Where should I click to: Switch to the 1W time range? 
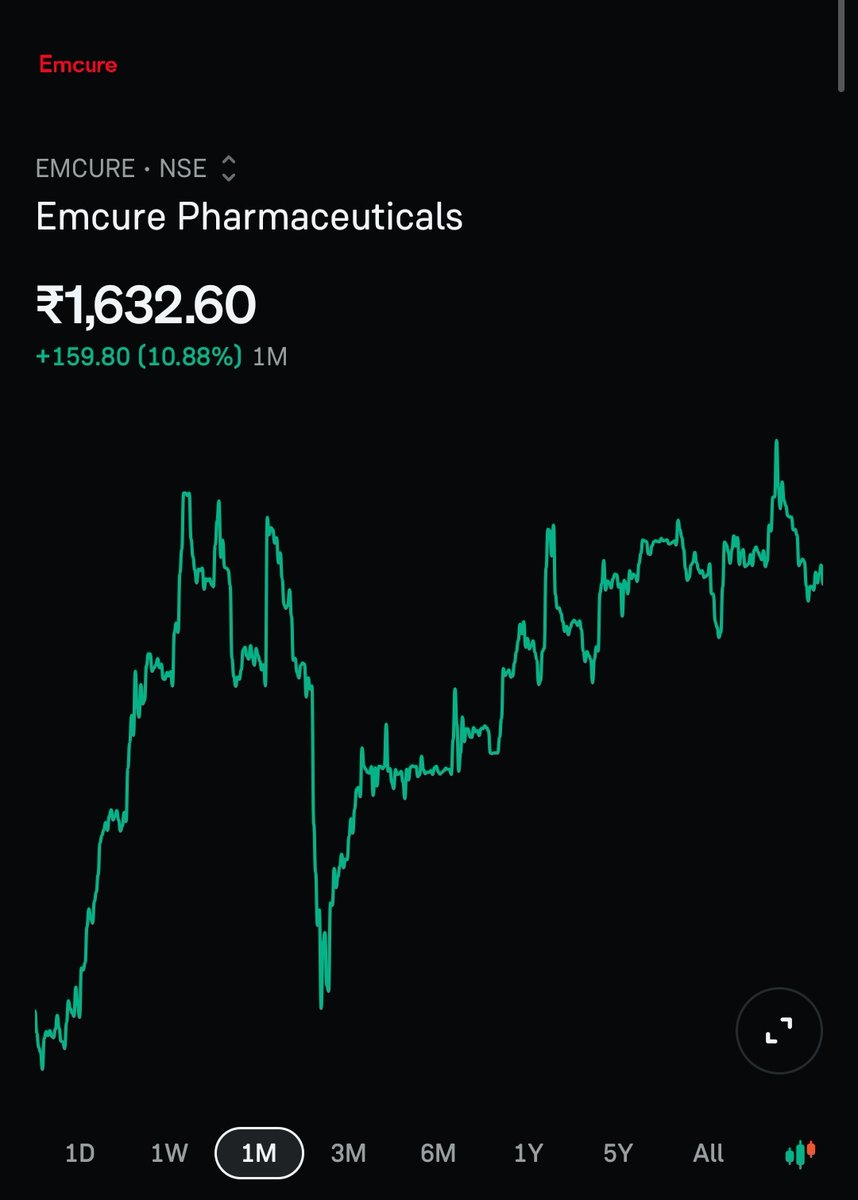pyautogui.click(x=169, y=1153)
